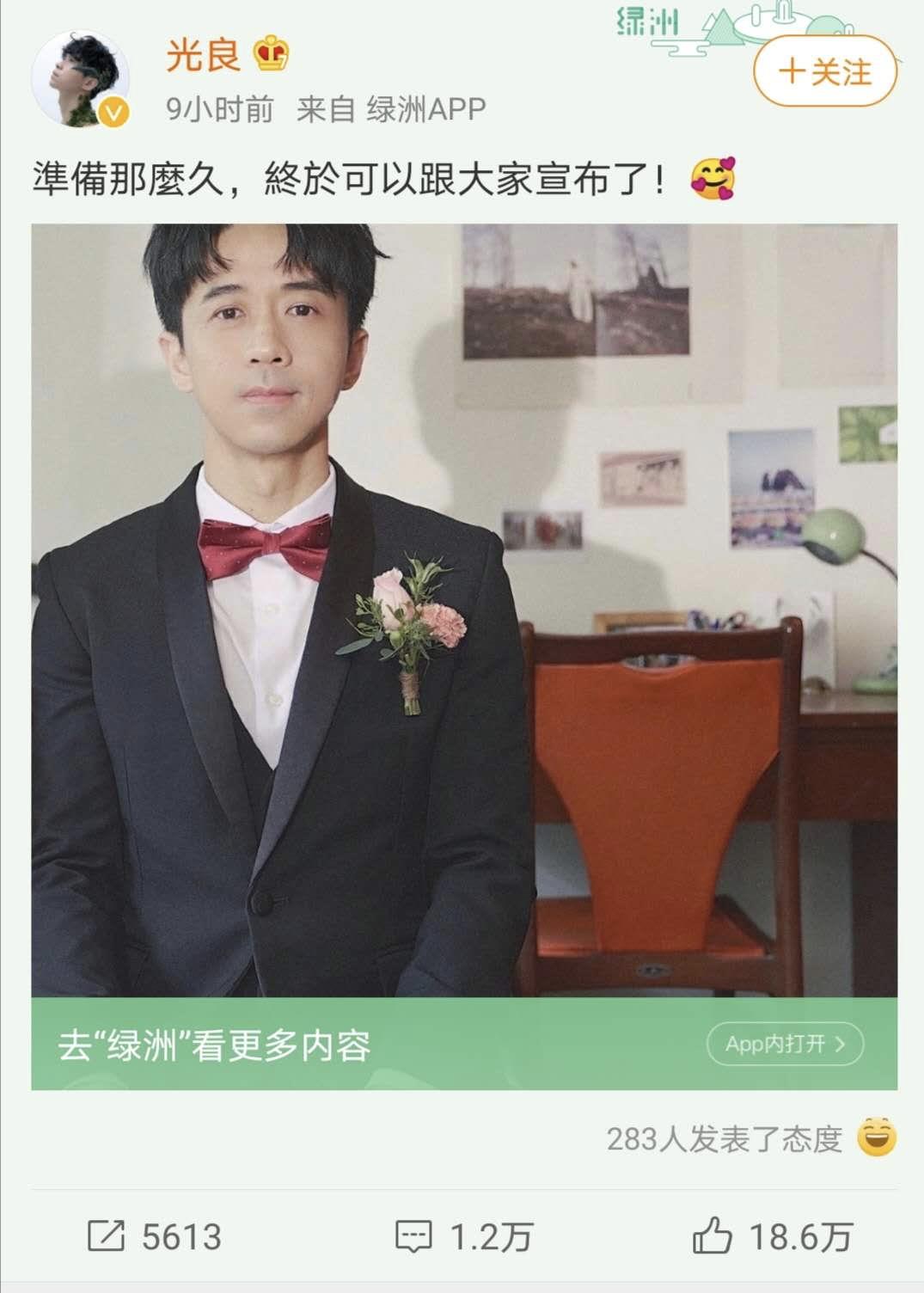The height and width of the screenshot is (1293, 924).
Task: View the 283人发表了态度 reactions
Action: click(724, 1139)
